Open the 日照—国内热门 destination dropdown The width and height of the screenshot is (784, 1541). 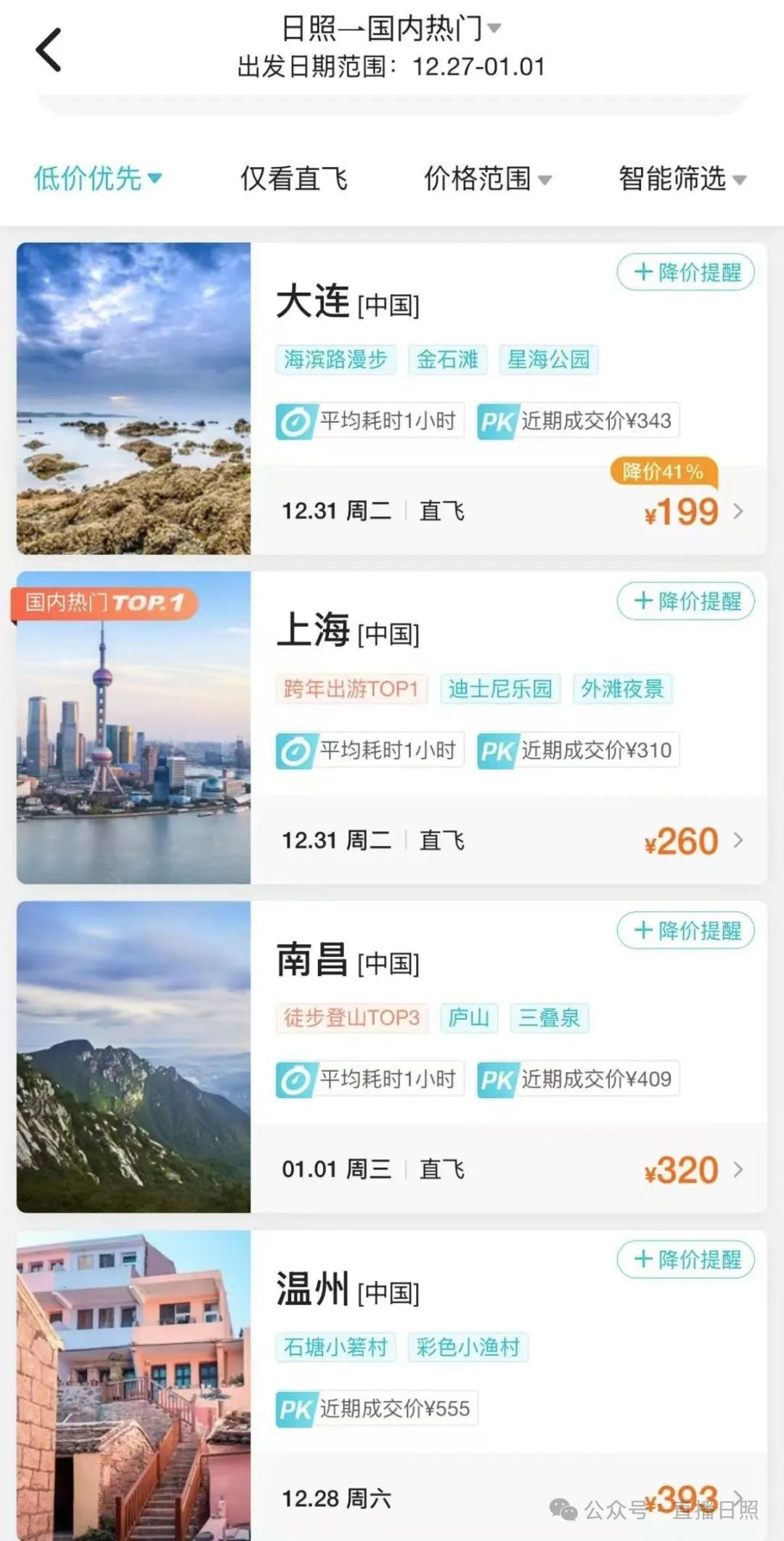tap(391, 29)
